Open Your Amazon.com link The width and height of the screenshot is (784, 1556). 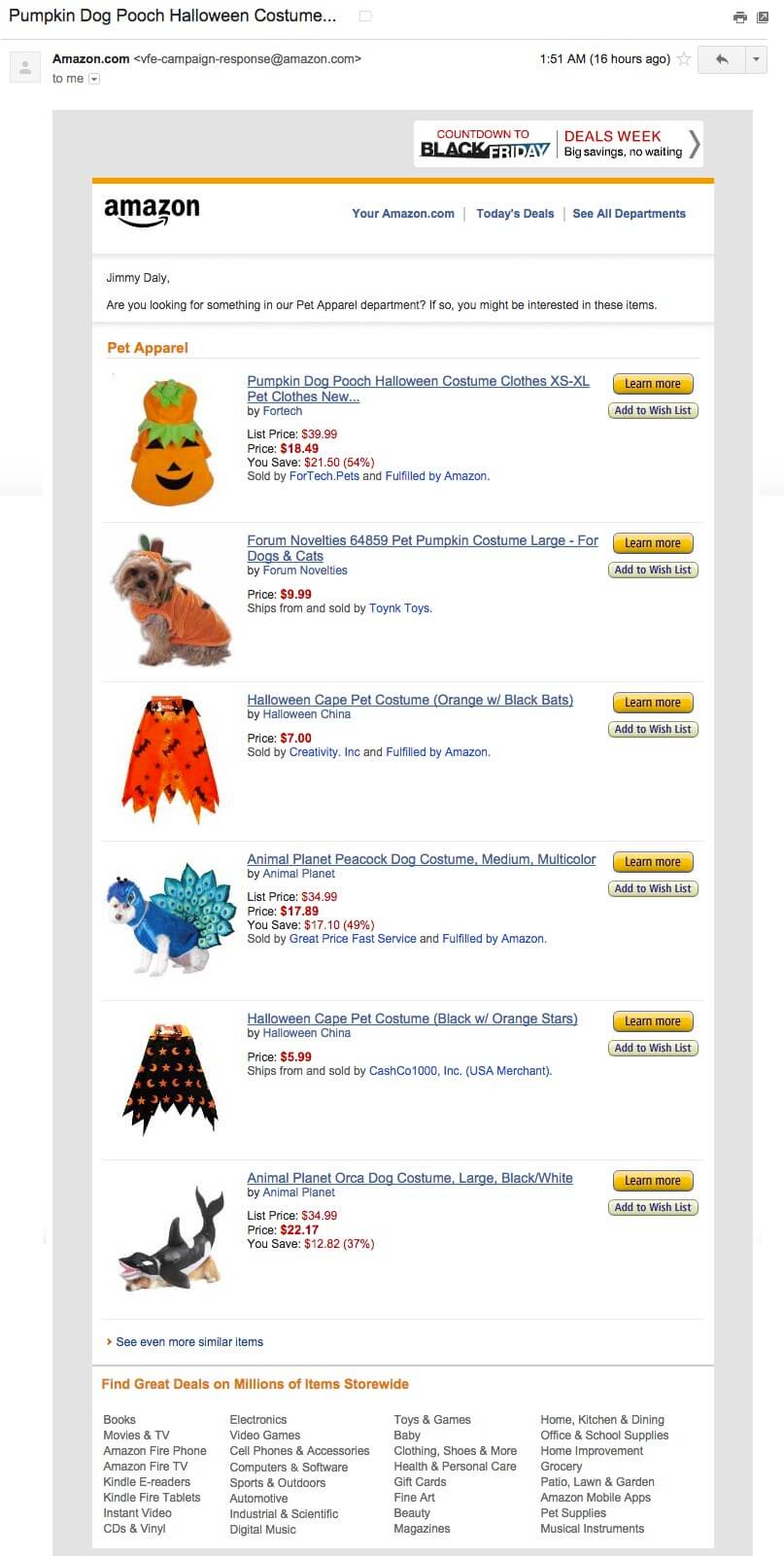point(402,214)
